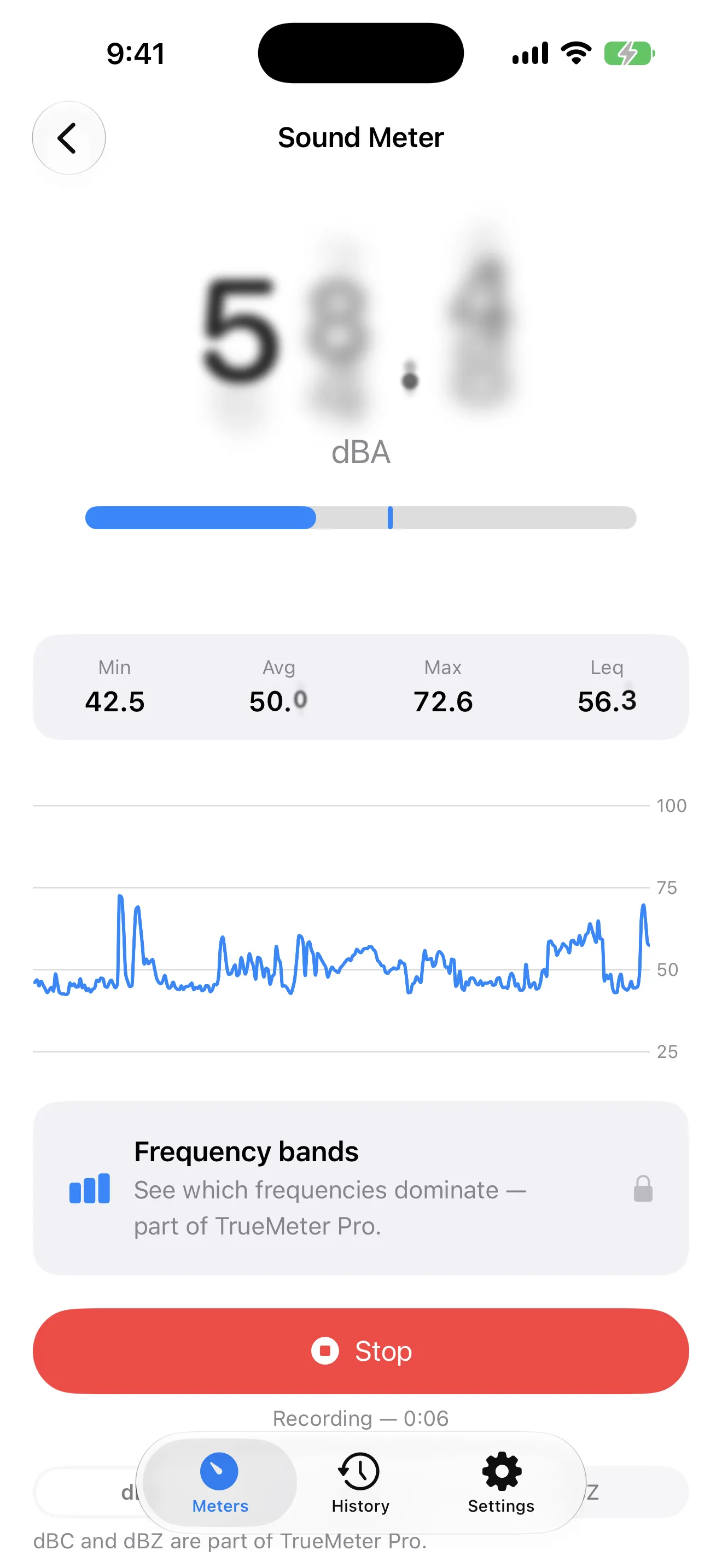Switch to the History tab
Viewport: 722px width, 1568px height.
[x=360, y=1482]
